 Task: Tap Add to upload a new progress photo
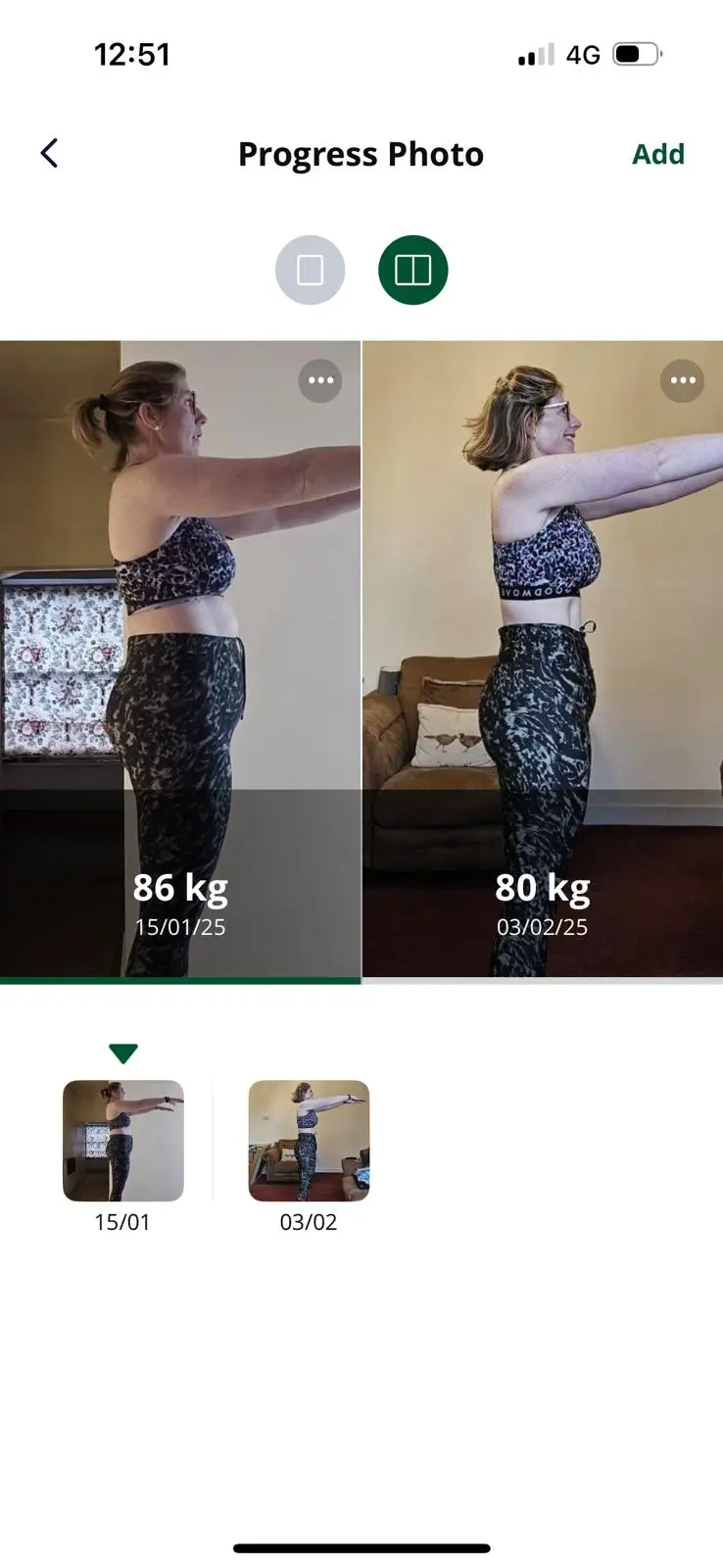(658, 153)
